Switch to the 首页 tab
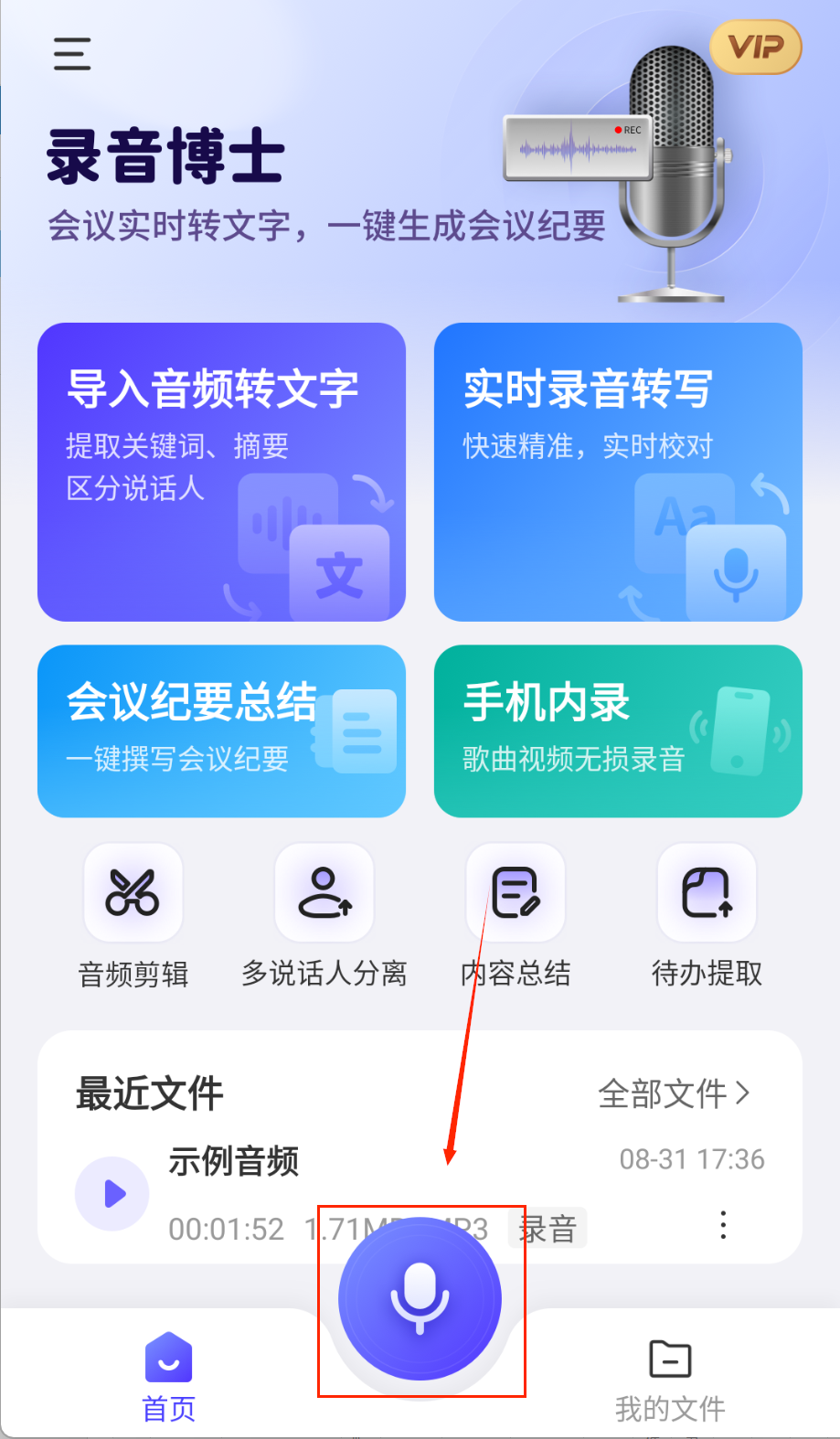840x1439 pixels. point(167,1376)
